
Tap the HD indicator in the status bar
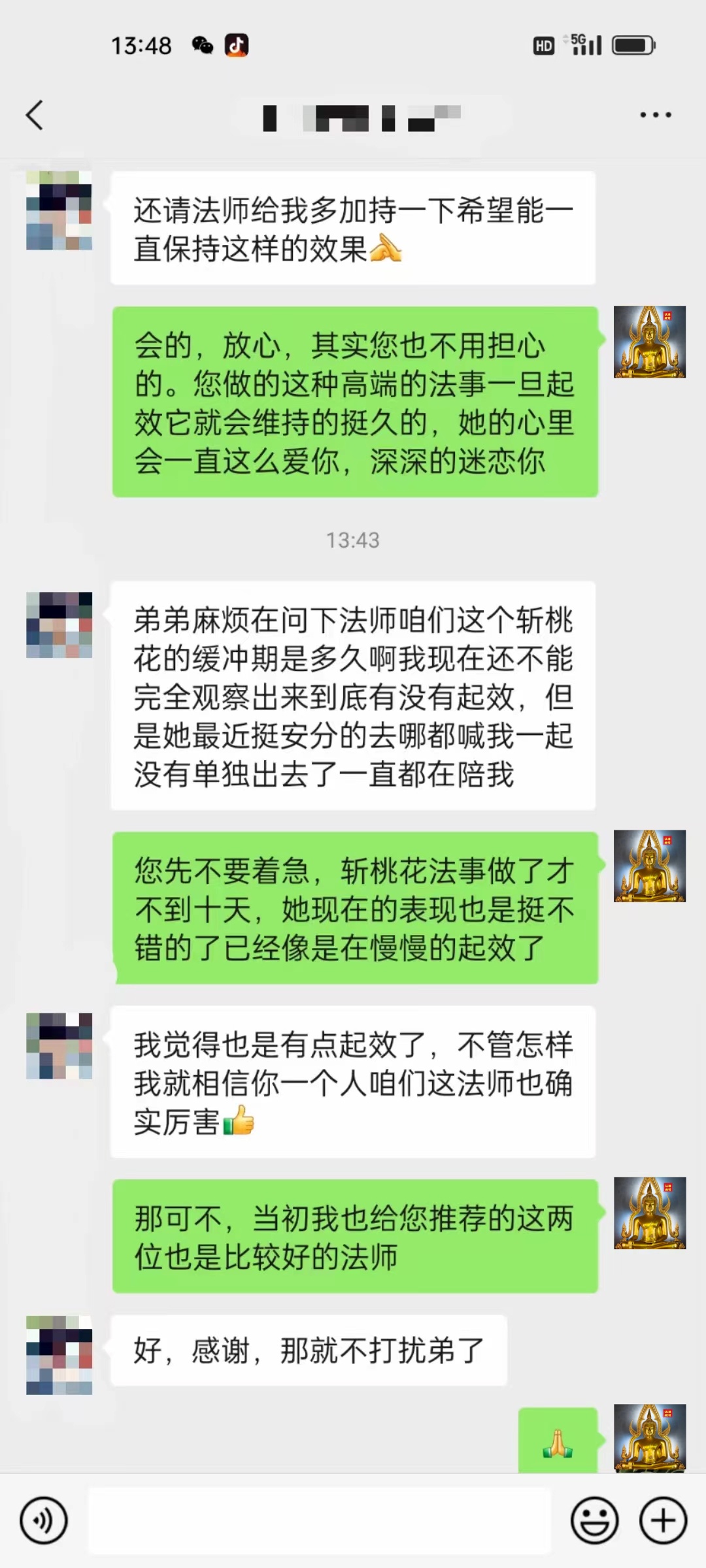543,46
